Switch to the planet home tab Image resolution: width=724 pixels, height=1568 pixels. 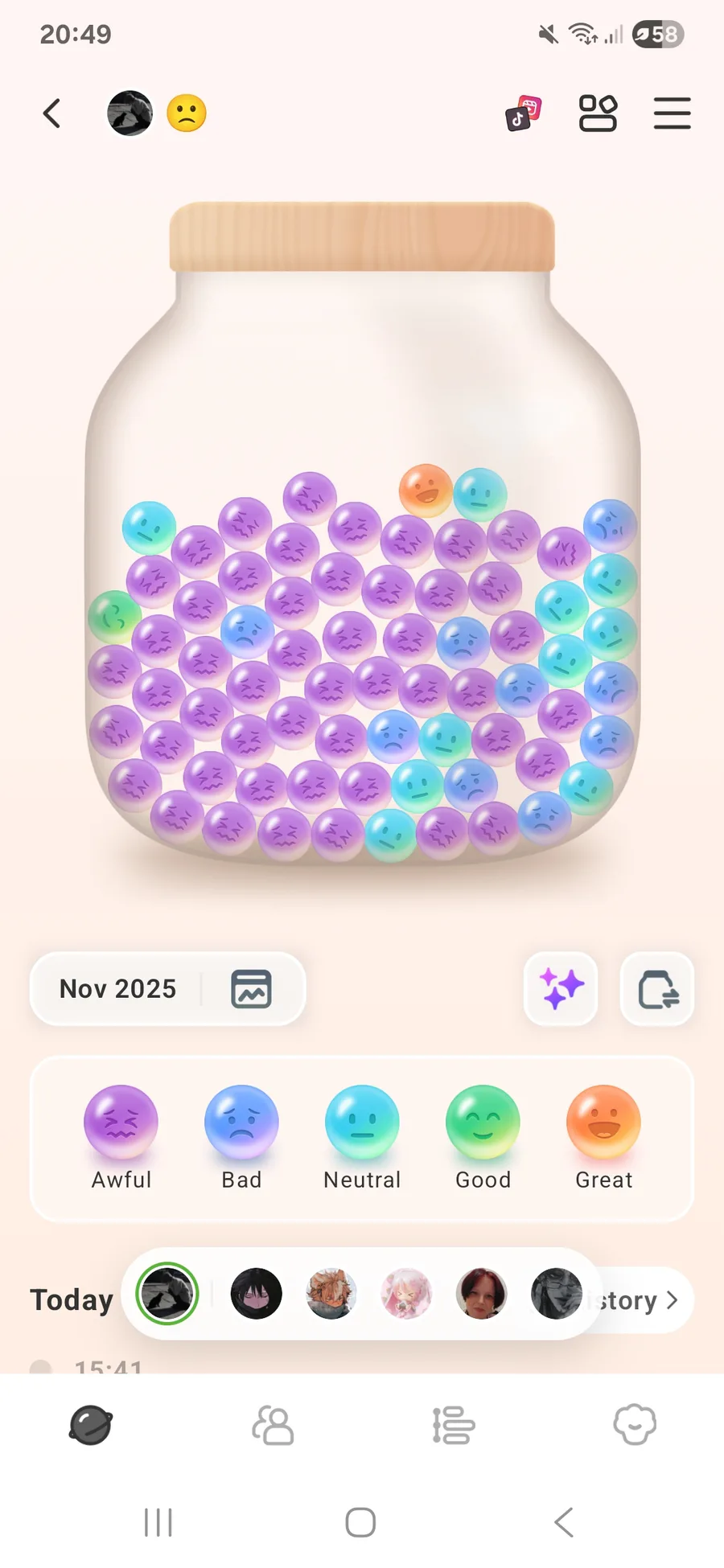click(91, 1426)
